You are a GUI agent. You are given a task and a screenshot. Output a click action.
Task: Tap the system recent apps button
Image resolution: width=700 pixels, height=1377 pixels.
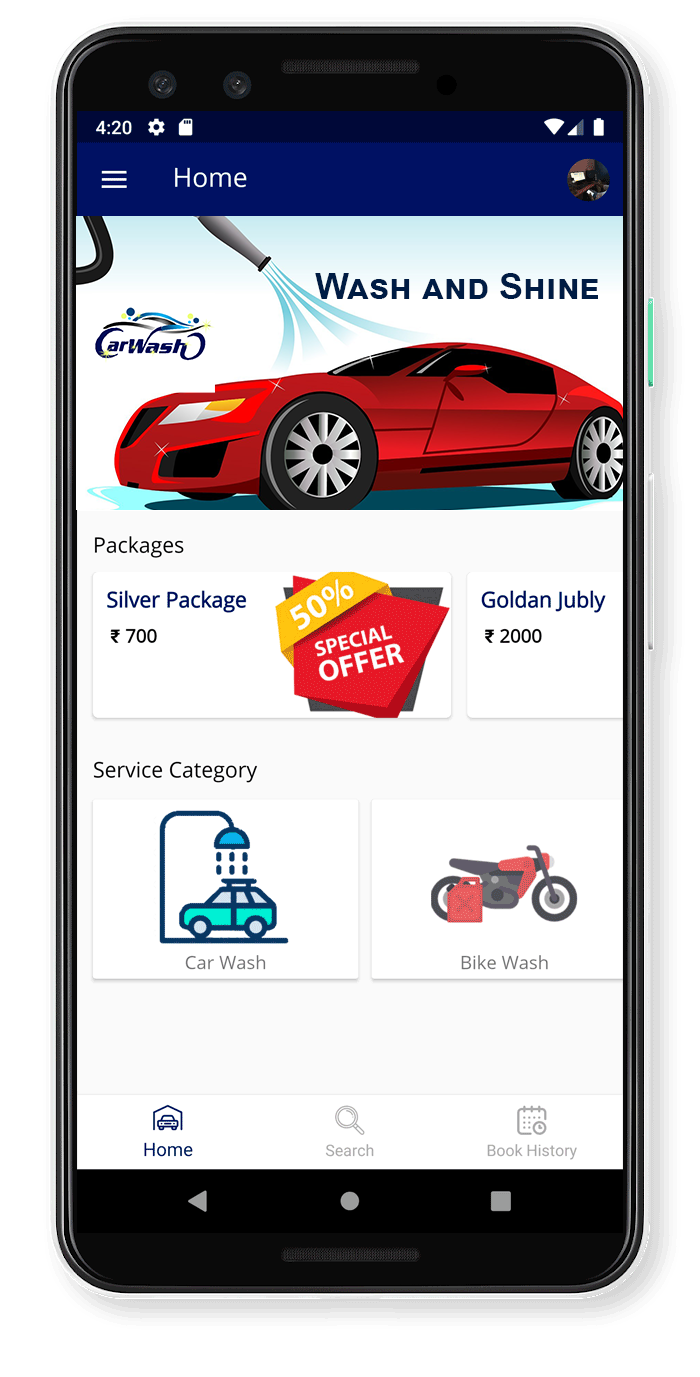(501, 1201)
